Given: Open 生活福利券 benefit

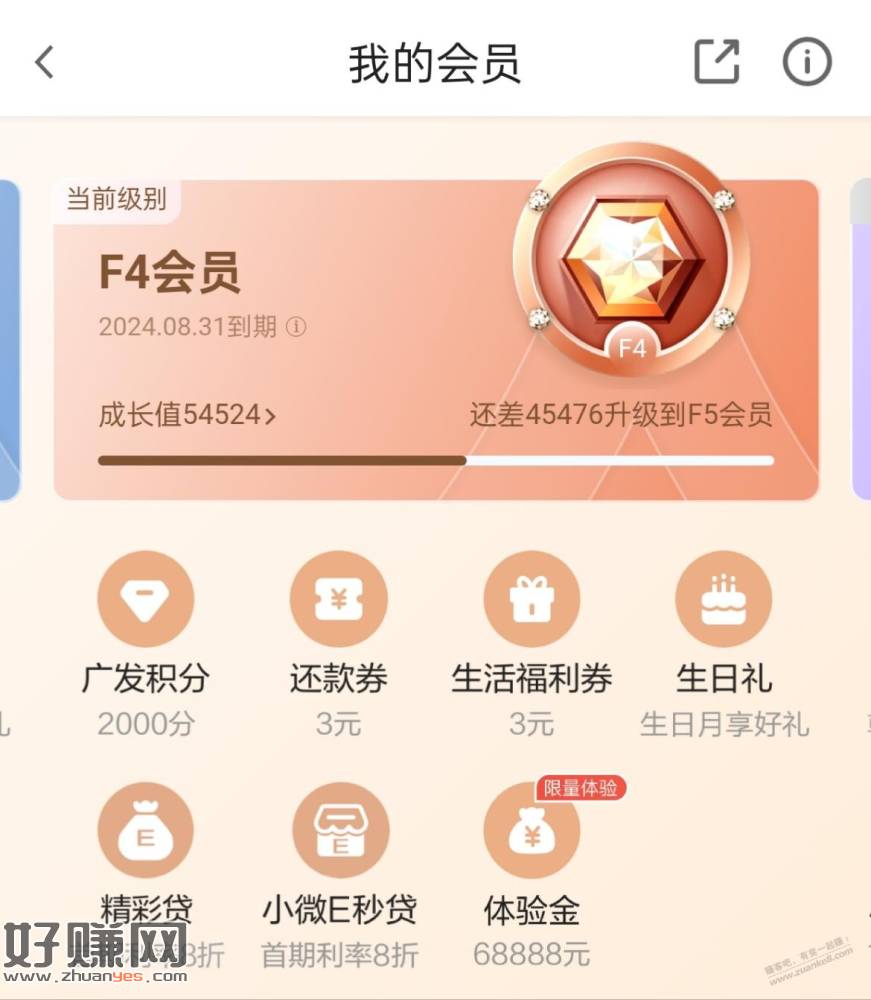Looking at the screenshot, I should point(531,600).
